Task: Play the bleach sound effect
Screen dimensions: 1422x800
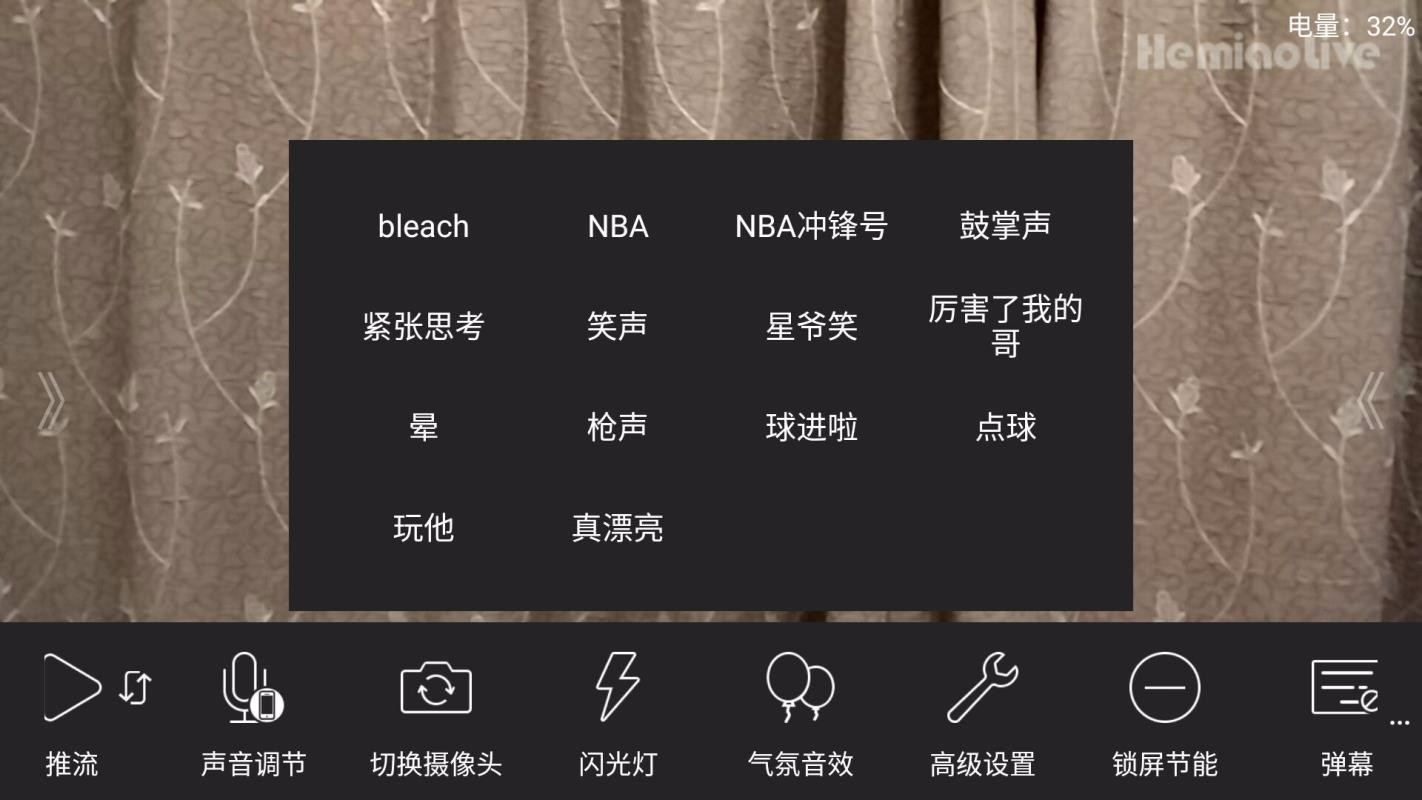Action: click(x=423, y=226)
